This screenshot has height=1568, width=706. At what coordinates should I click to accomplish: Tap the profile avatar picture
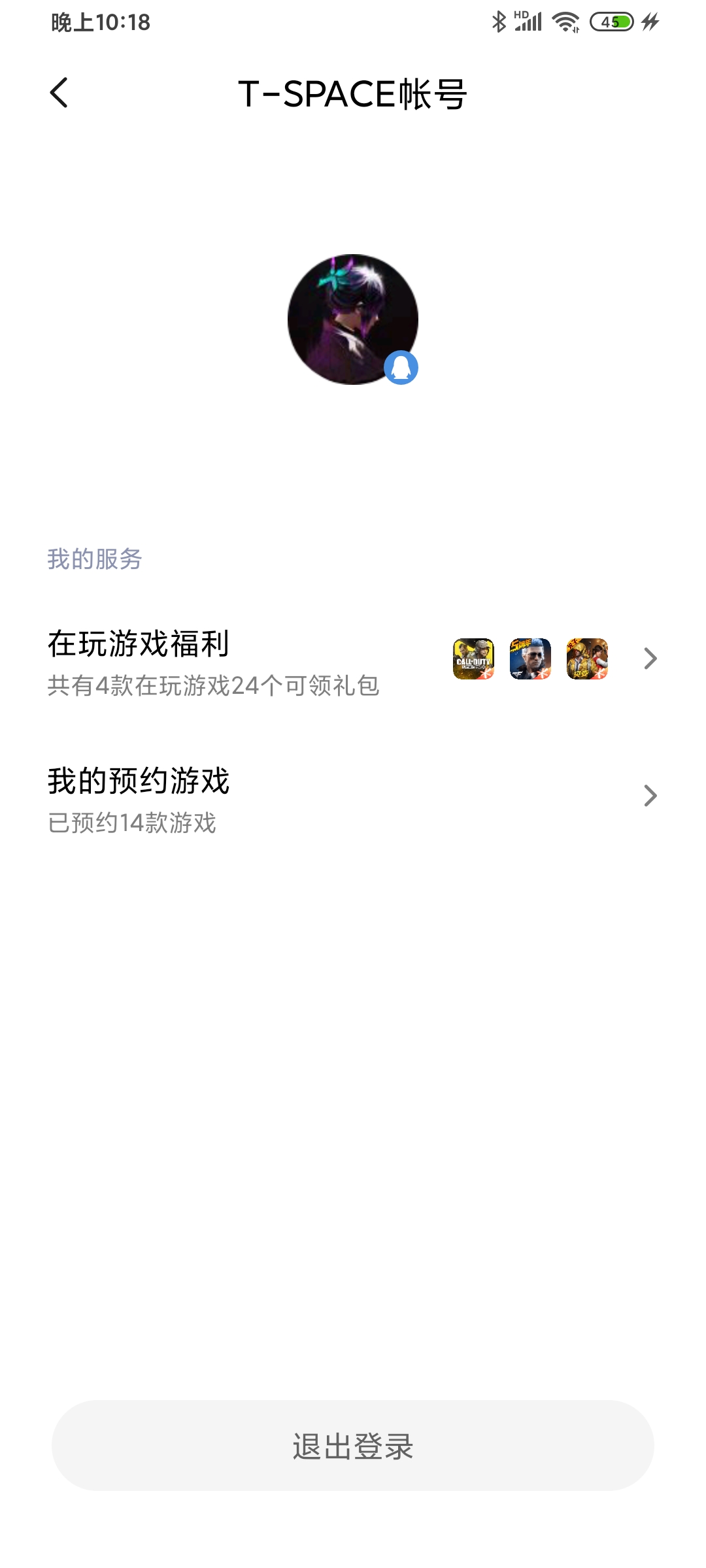(353, 319)
